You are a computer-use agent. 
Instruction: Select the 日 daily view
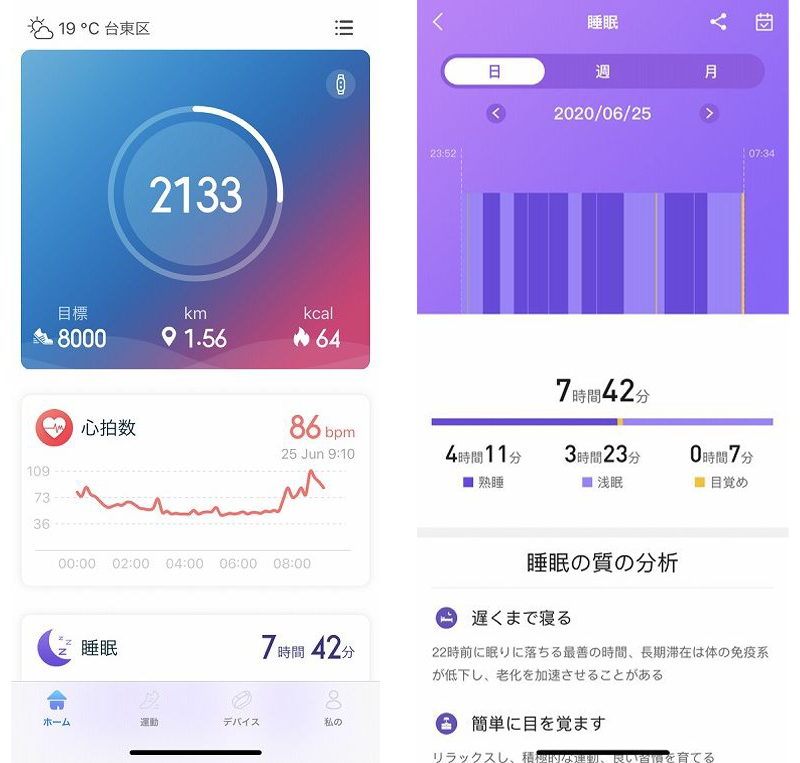click(x=494, y=72)
